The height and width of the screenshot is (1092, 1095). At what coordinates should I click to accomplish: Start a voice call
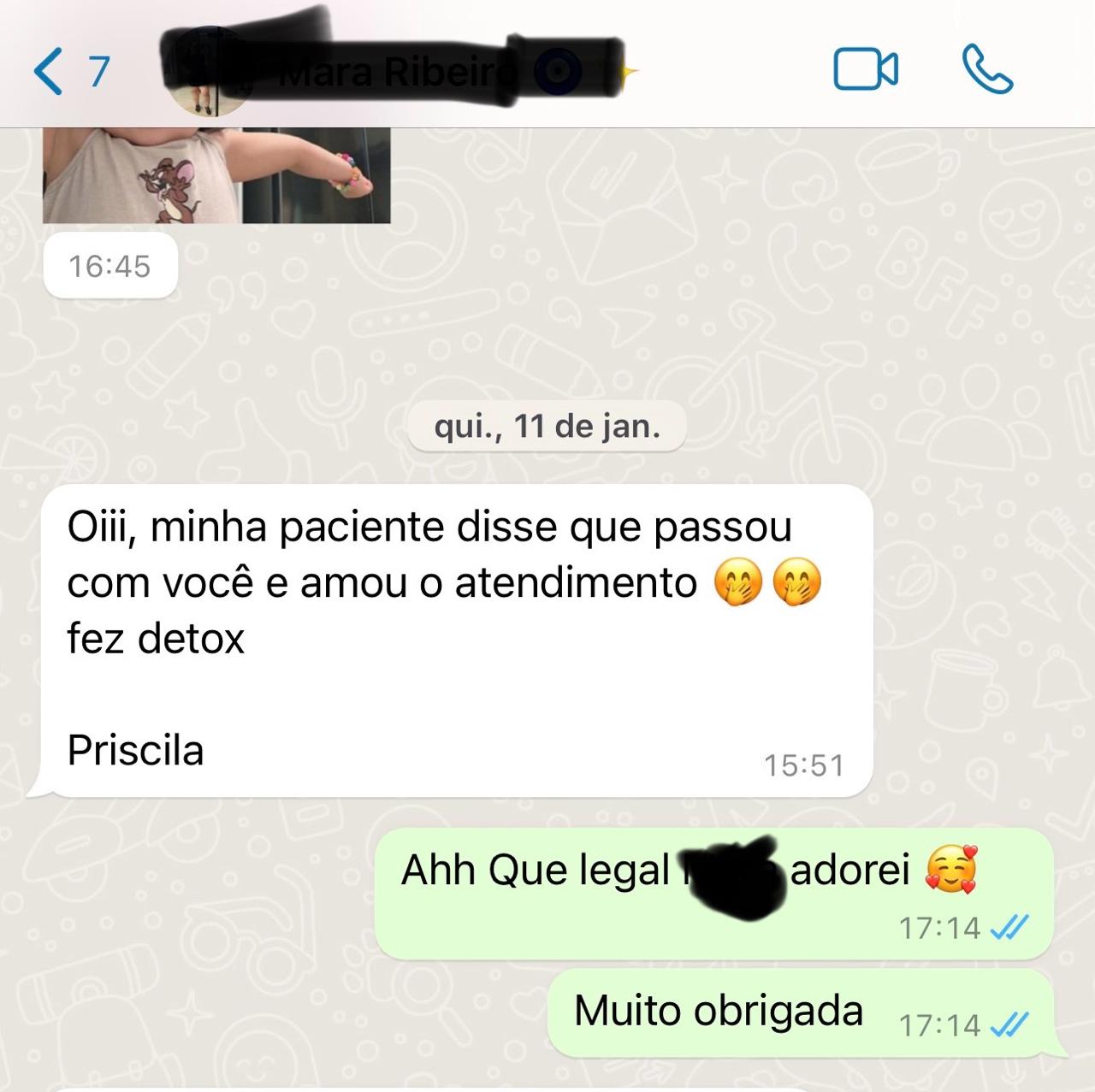click(987, 70)
